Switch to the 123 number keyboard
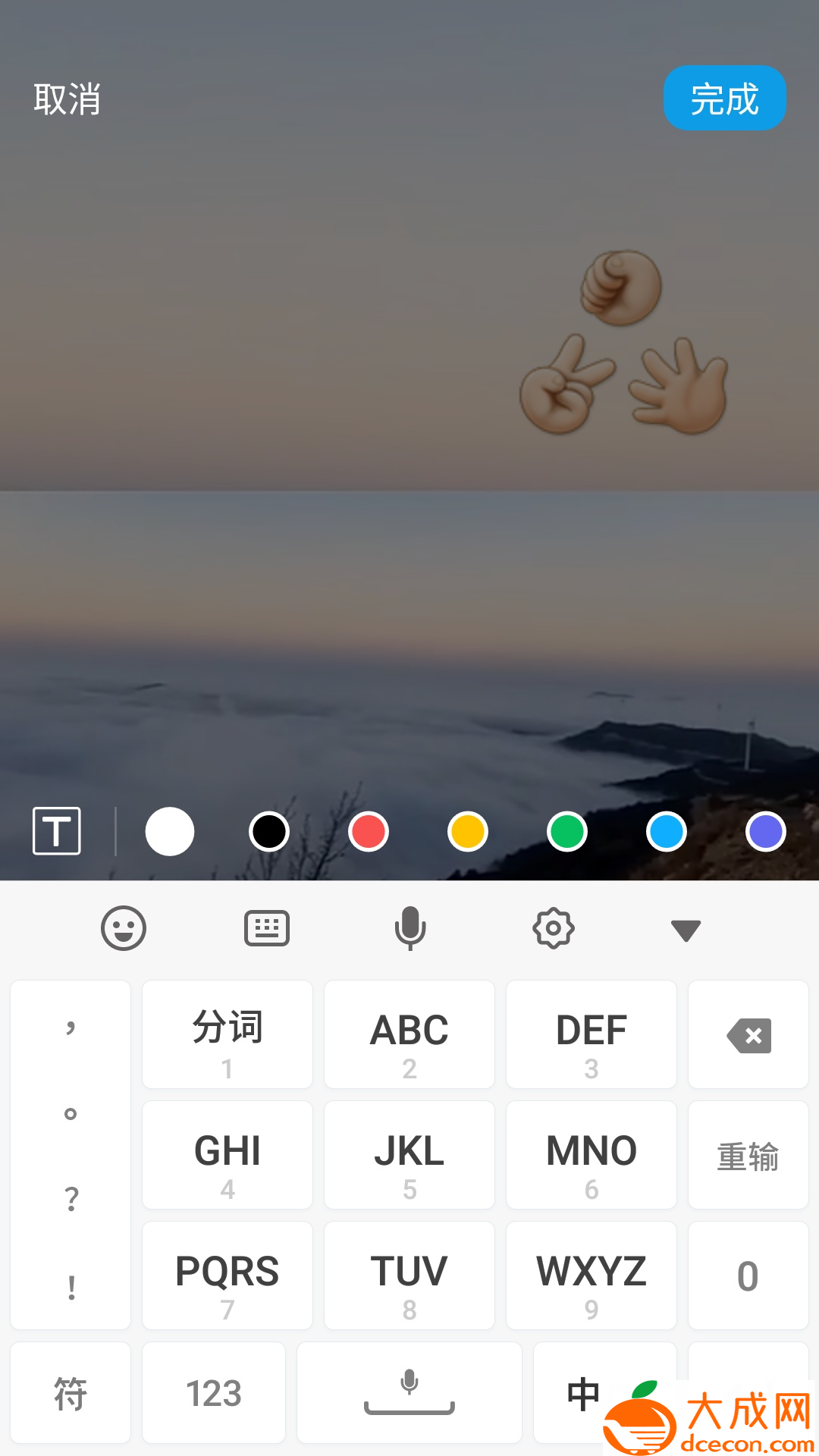This screenshot has width=819, height=1456. click(x=214, y=1393)
